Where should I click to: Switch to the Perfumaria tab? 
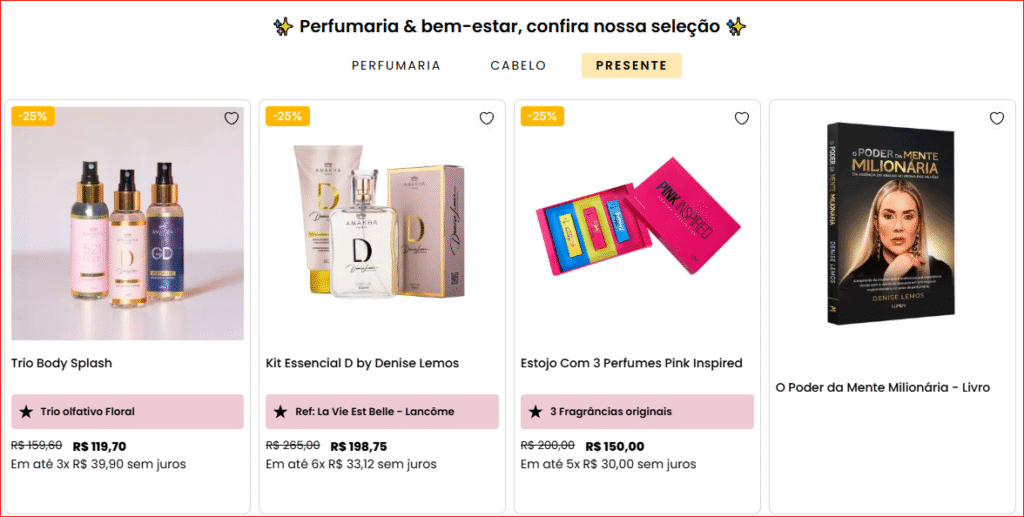click(396, 66)
